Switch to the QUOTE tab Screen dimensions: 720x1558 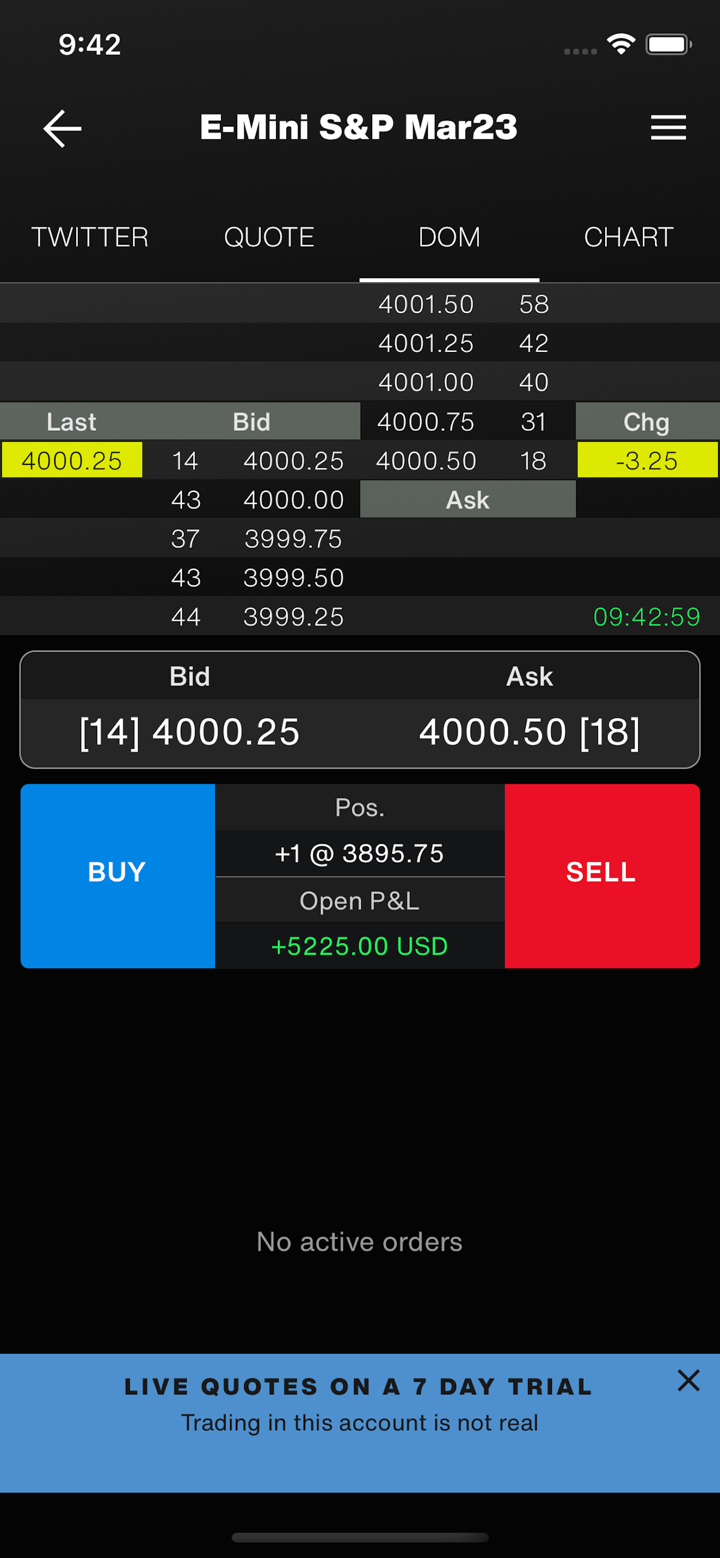pyautogui.click(x=269, y=237)
